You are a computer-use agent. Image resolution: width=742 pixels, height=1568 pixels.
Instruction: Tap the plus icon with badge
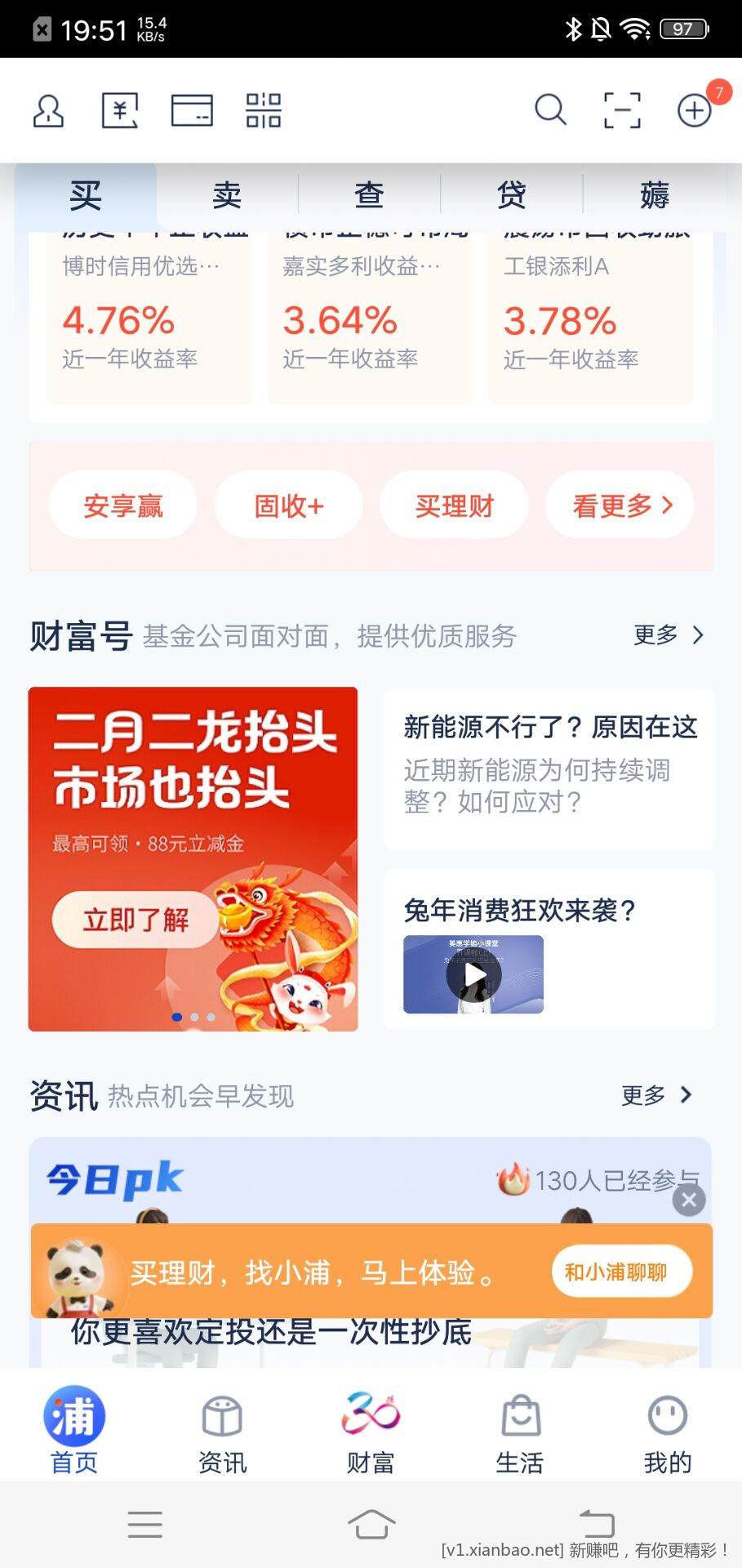[695, 110]
